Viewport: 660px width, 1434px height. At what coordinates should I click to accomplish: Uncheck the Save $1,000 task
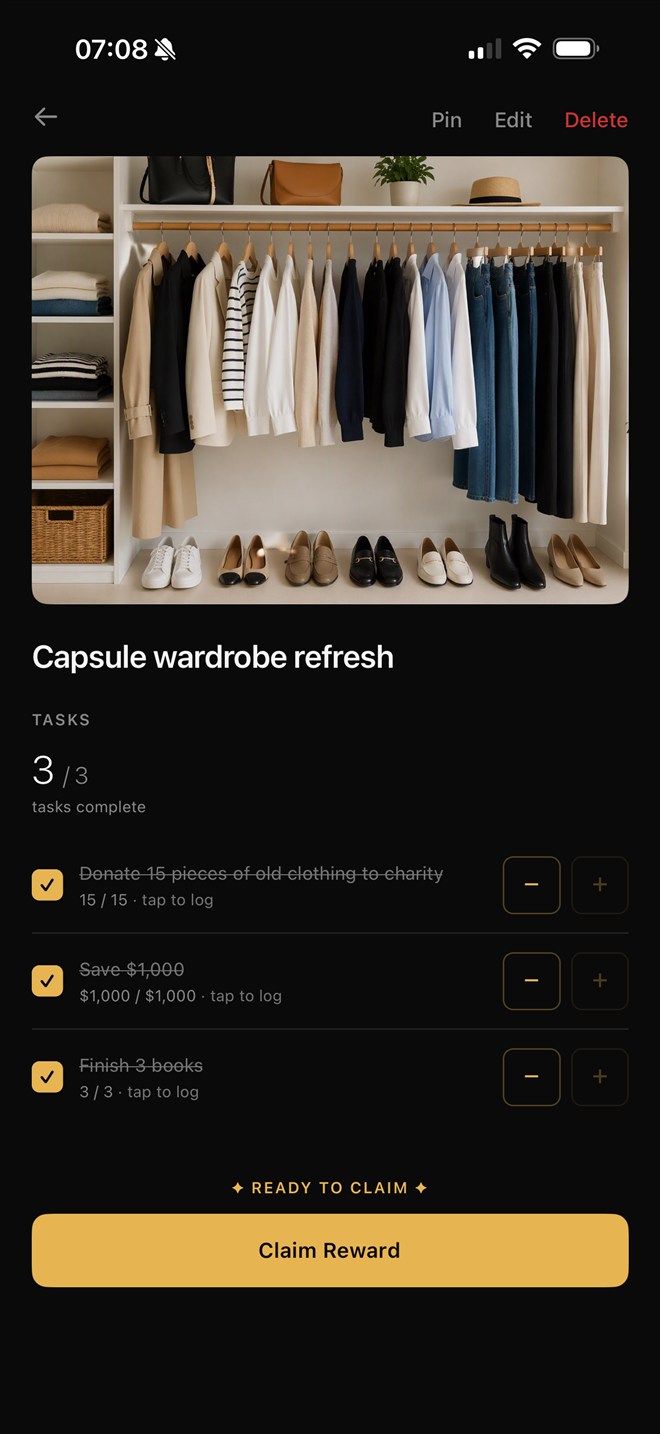[48, 981]
